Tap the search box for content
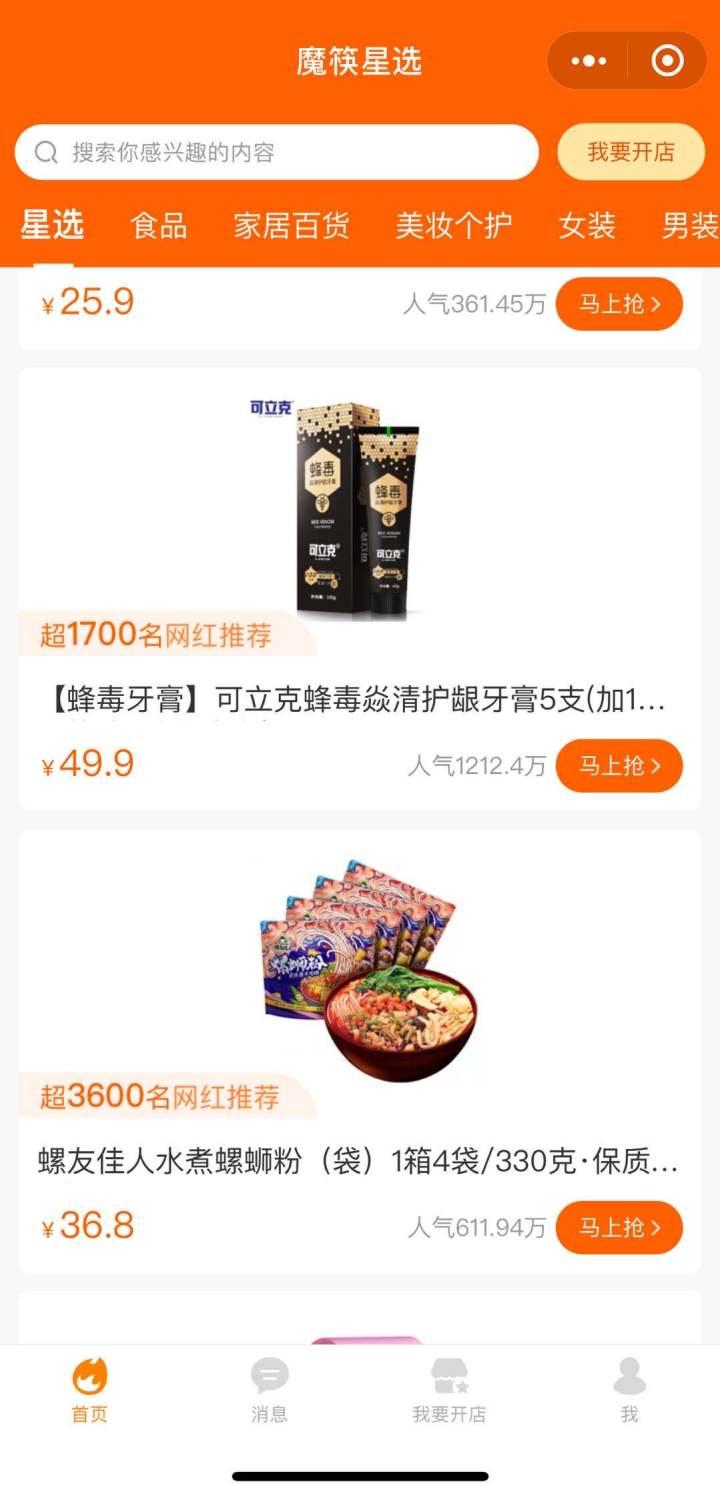Screen dimensions: 720x1494 click(277, 152)
